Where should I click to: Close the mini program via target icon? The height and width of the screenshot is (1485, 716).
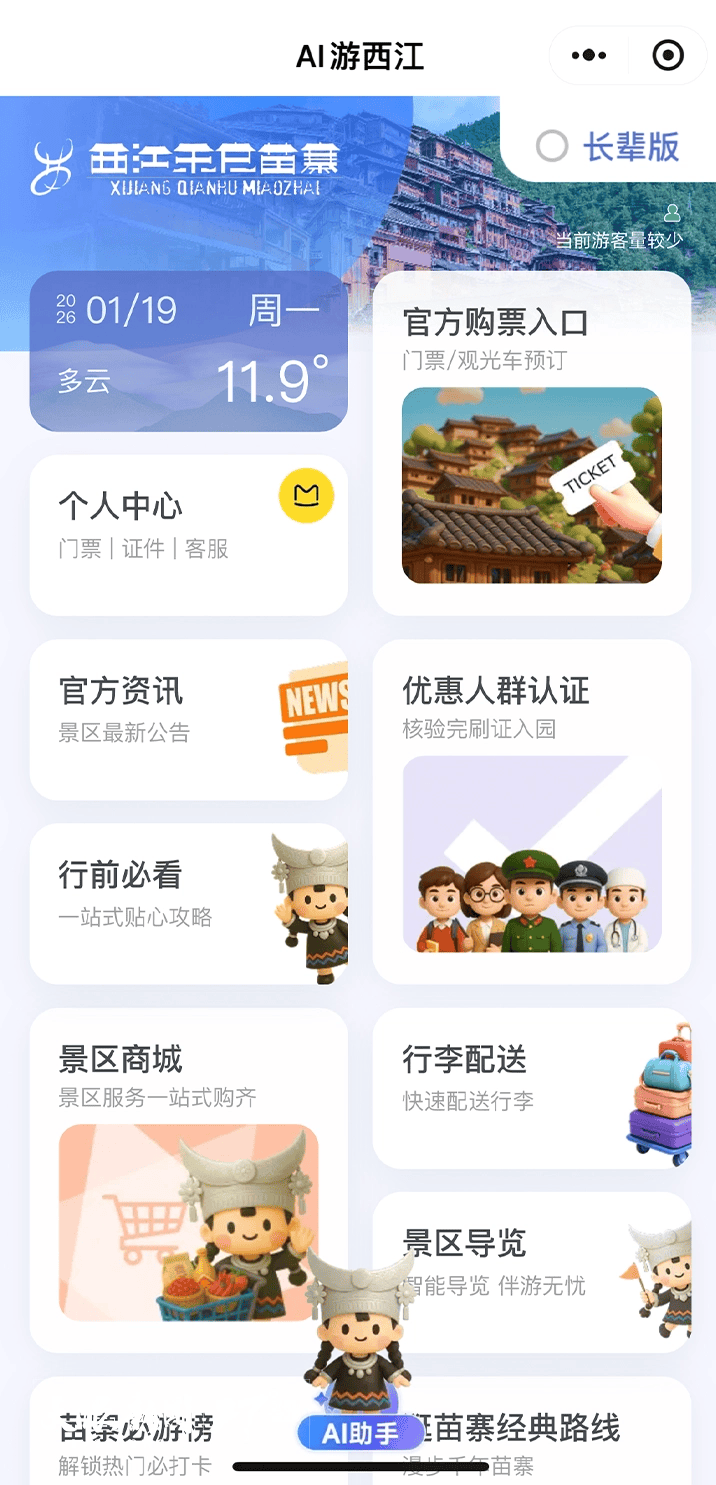coord(668,56)
